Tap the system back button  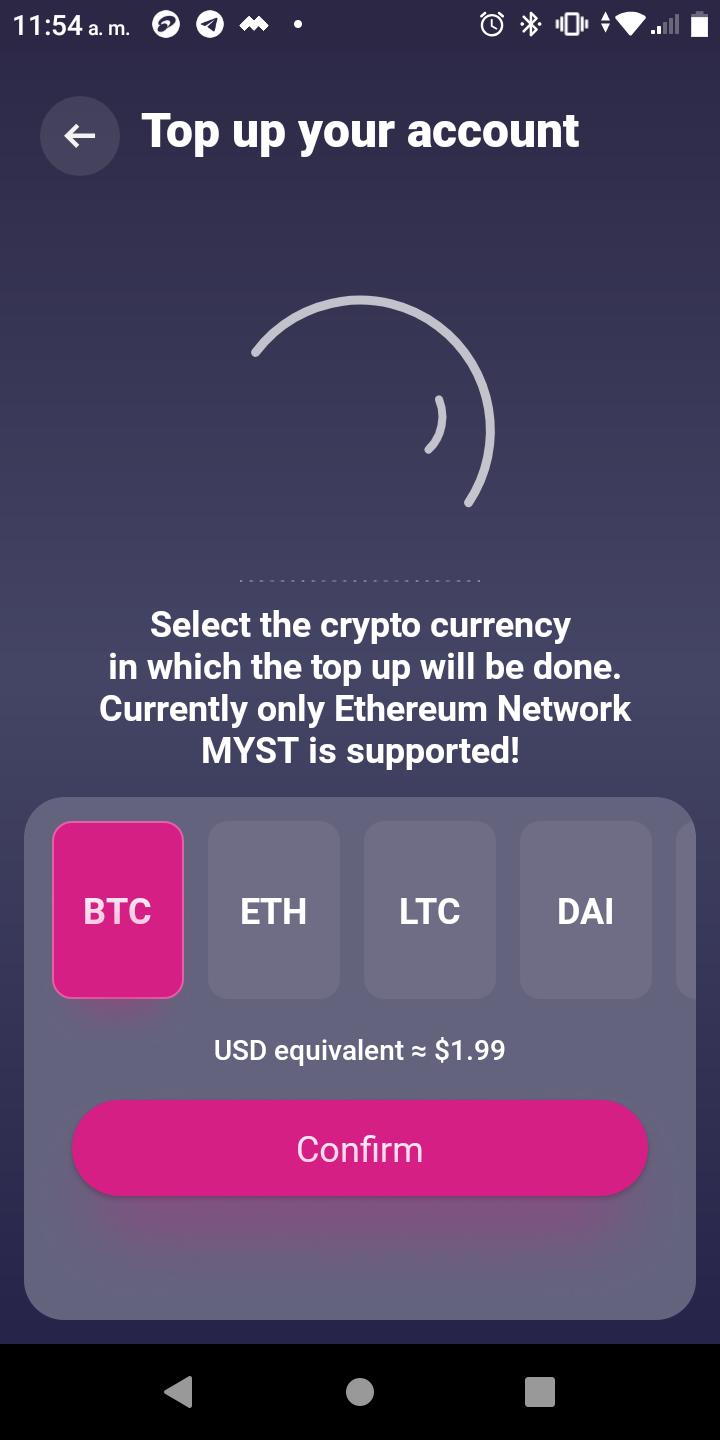coord(179,1391)
